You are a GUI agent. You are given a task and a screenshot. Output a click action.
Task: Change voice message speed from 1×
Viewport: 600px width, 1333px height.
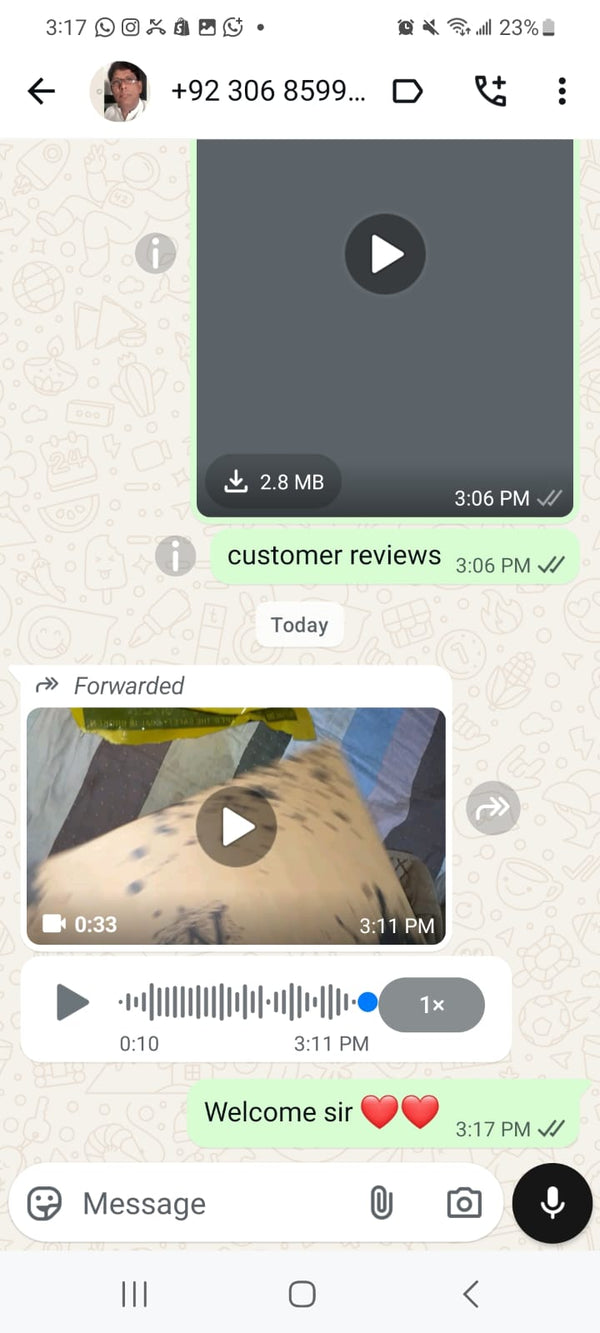tap(432, 1004)
